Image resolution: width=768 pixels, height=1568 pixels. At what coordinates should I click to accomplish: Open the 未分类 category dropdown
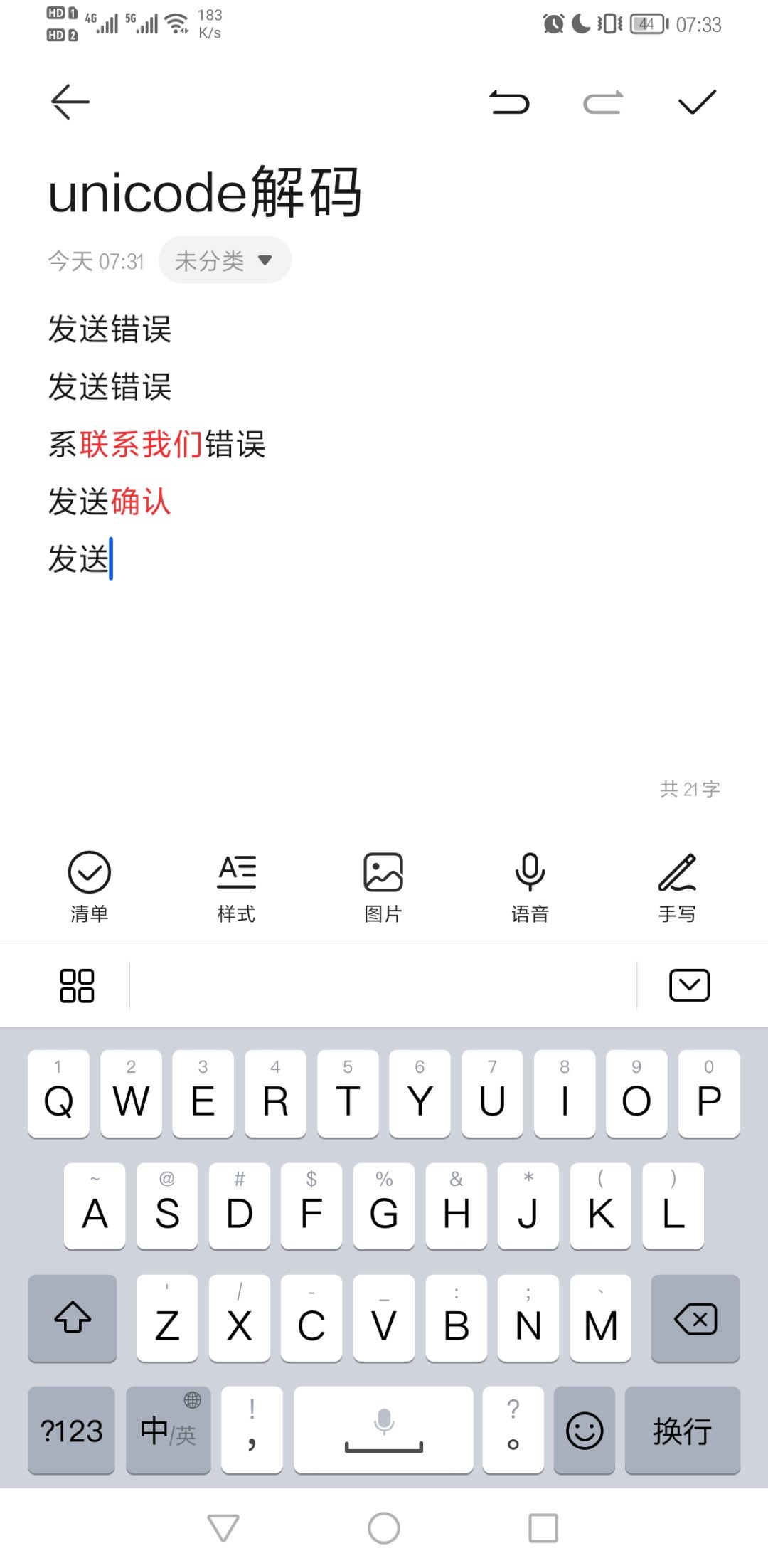(224, 260)
